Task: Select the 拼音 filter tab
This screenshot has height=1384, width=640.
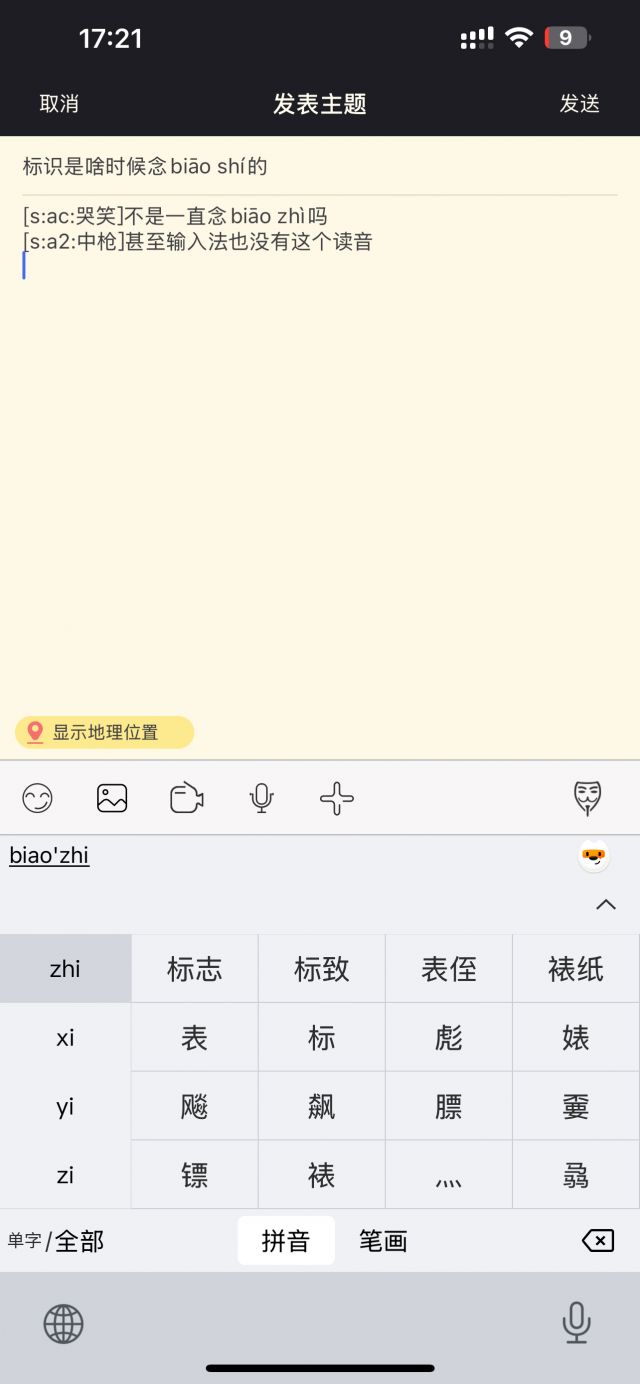Action: (x=286, y=1241)
